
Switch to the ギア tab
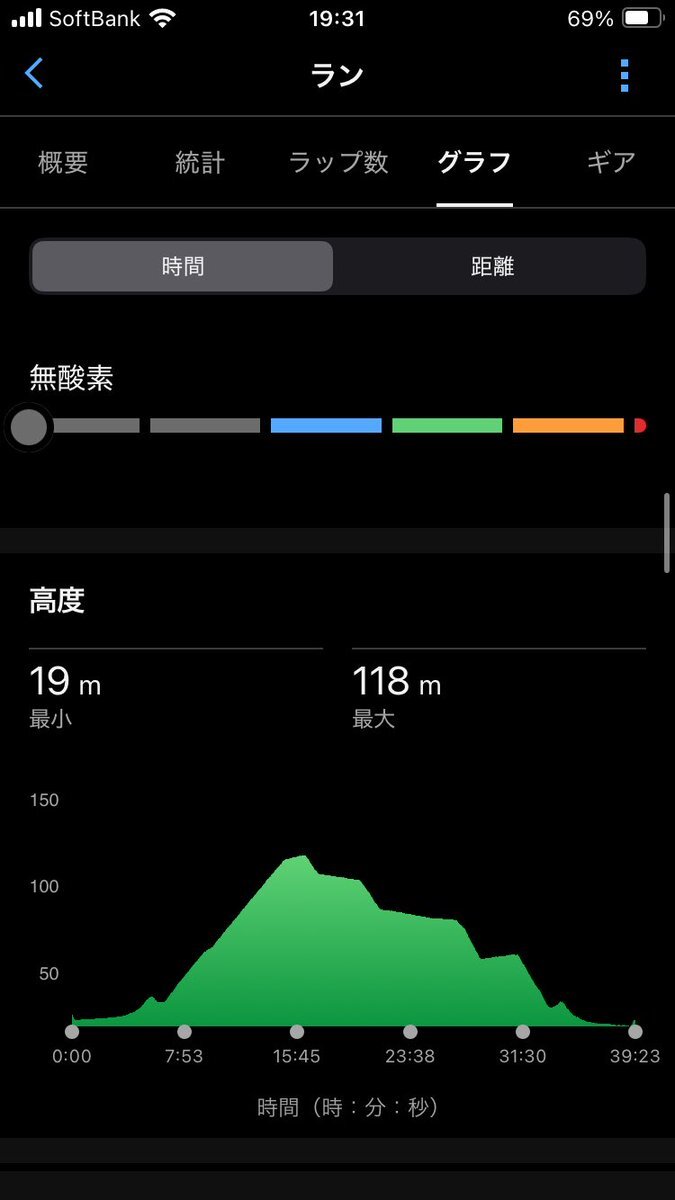click(611, 162)
